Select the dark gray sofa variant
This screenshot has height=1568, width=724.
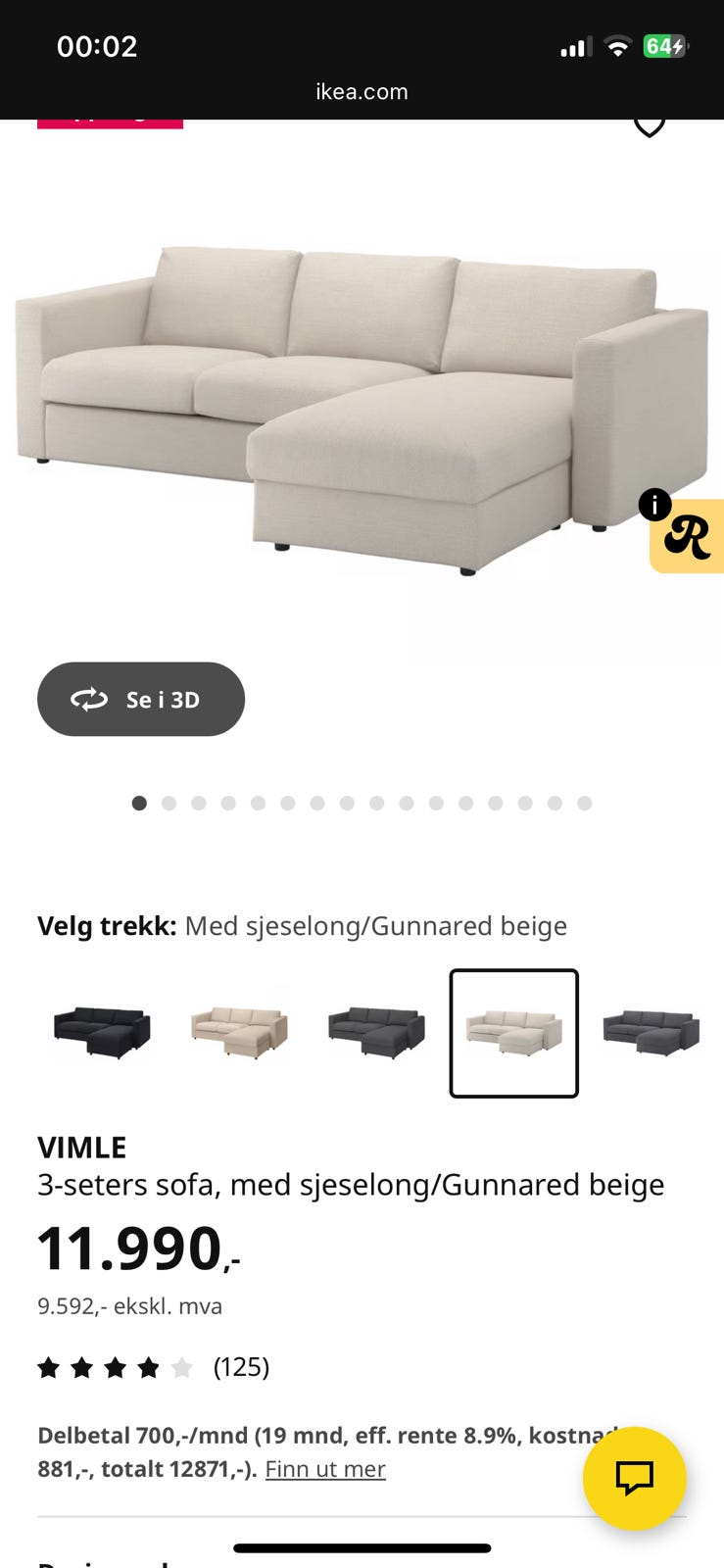click(x=376, y=1032)
